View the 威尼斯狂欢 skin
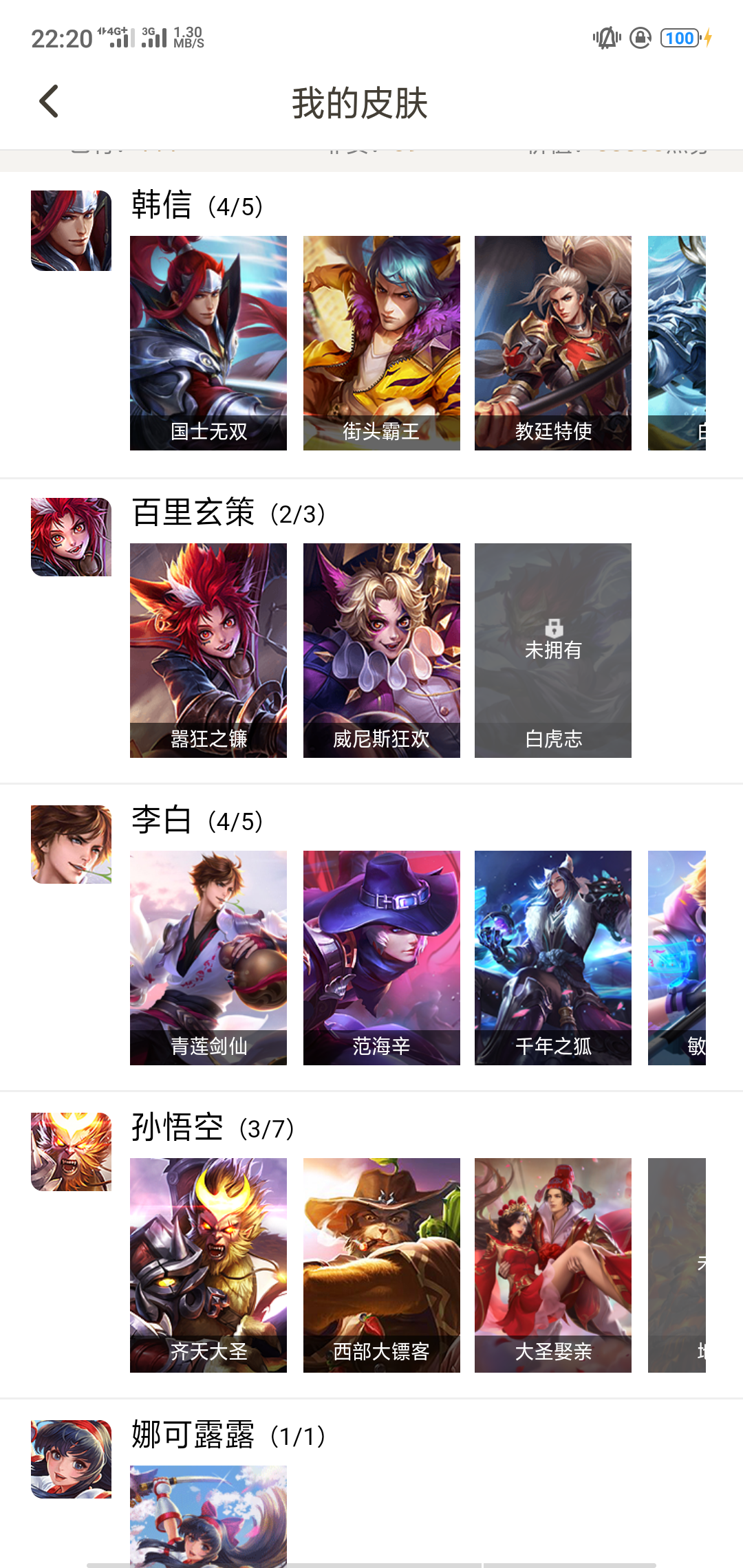The height and width of the screenshot is (1568, 743). tap(381, 650)
